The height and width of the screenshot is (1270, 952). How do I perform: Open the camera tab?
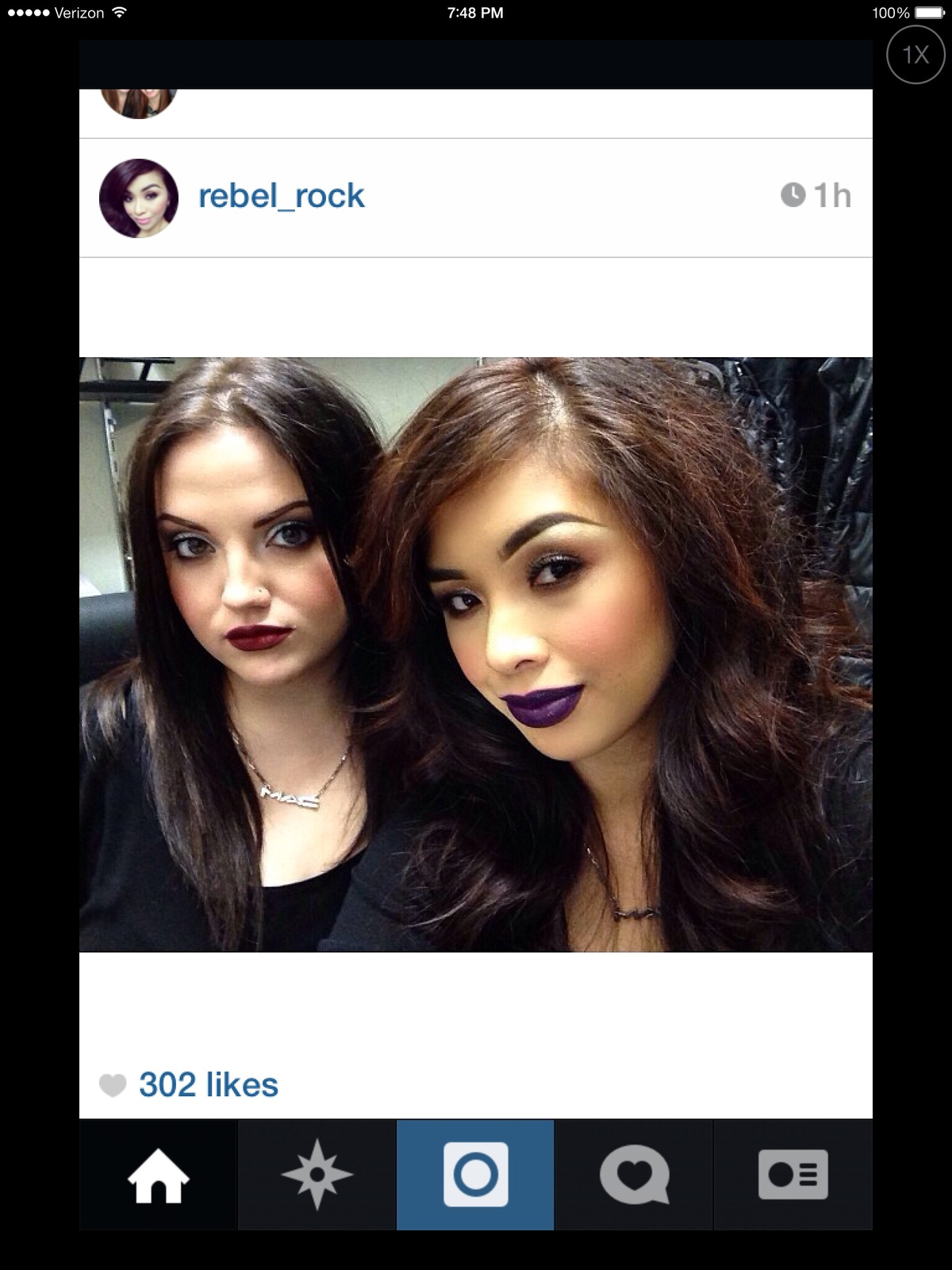476,1175
